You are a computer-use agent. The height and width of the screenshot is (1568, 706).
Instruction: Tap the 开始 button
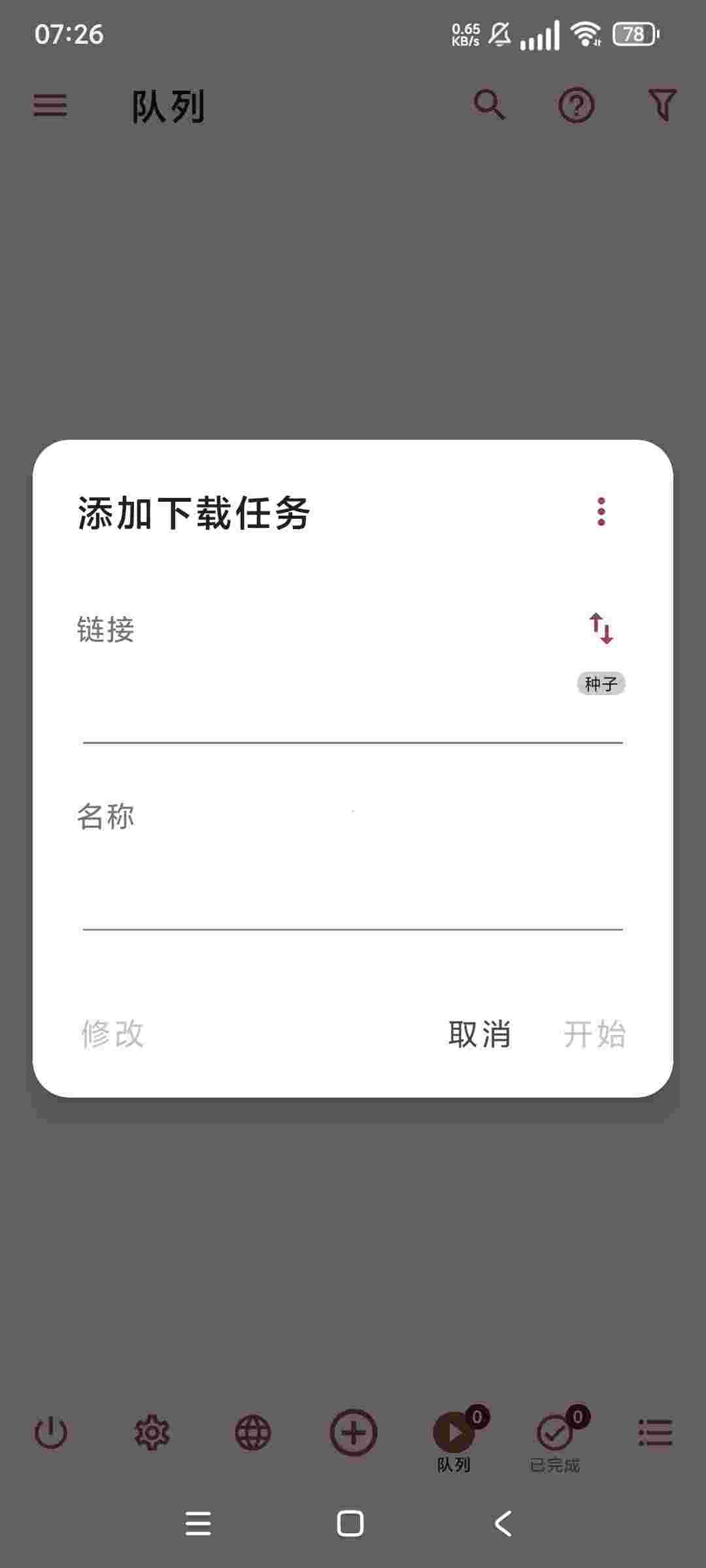pos(594,1034)
